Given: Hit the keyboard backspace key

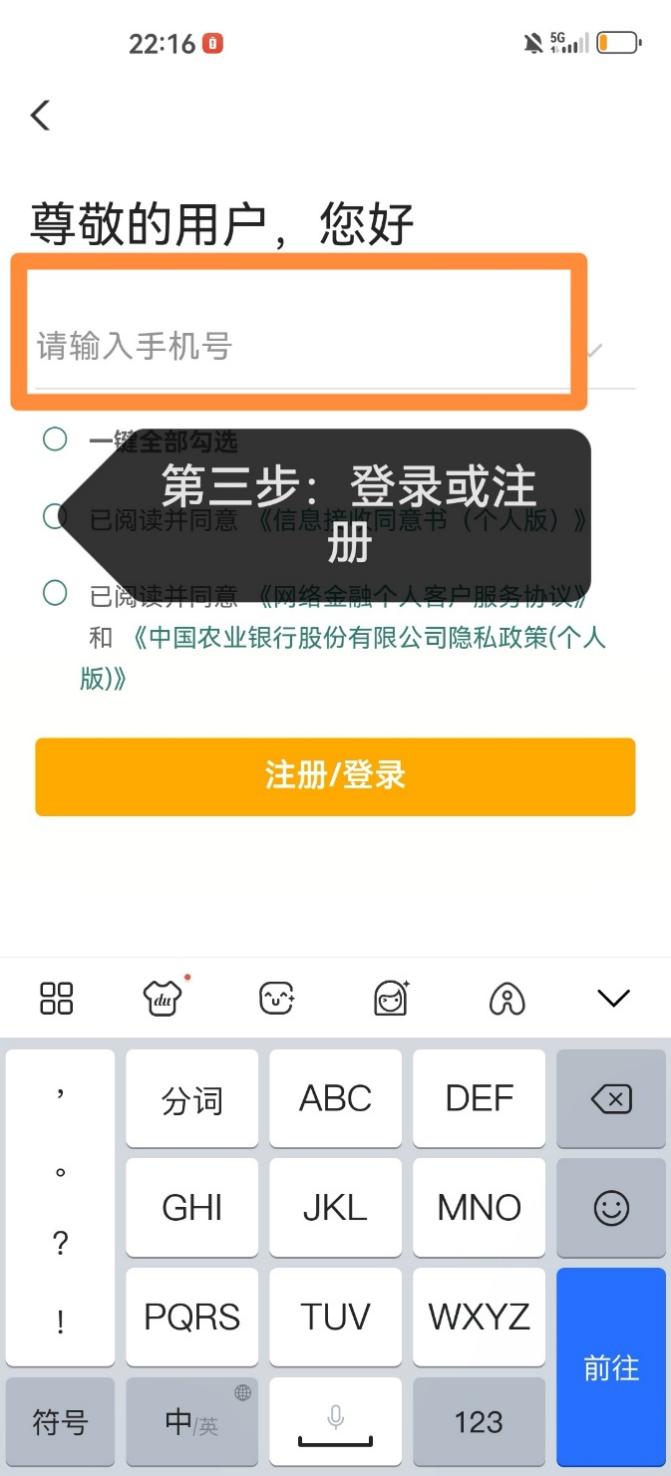Looking at the screenshot, I should [610, 1100].
